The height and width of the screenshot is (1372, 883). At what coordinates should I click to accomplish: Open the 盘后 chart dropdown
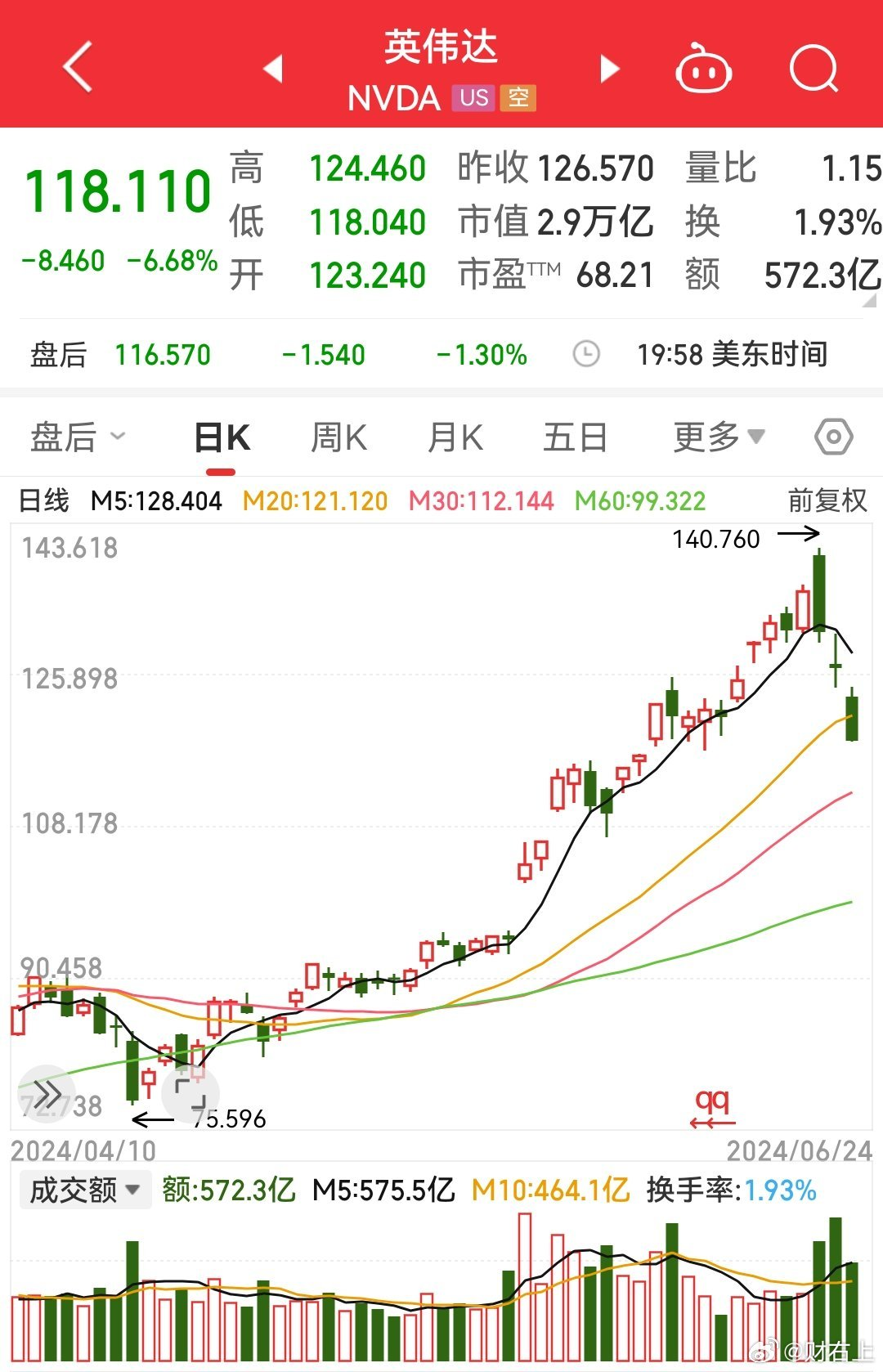click(x=78, y=437)
